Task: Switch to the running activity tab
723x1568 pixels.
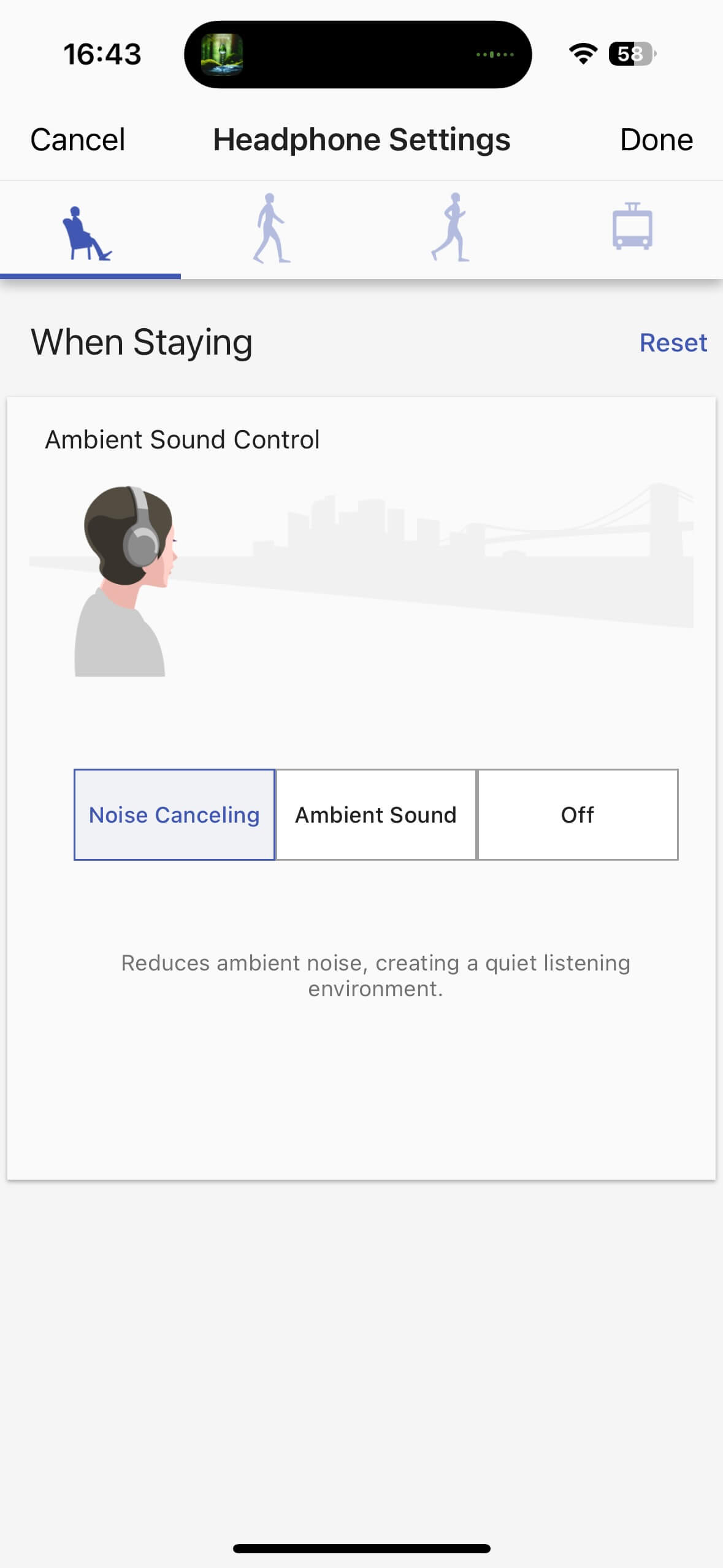Action: tap(451, 229)
